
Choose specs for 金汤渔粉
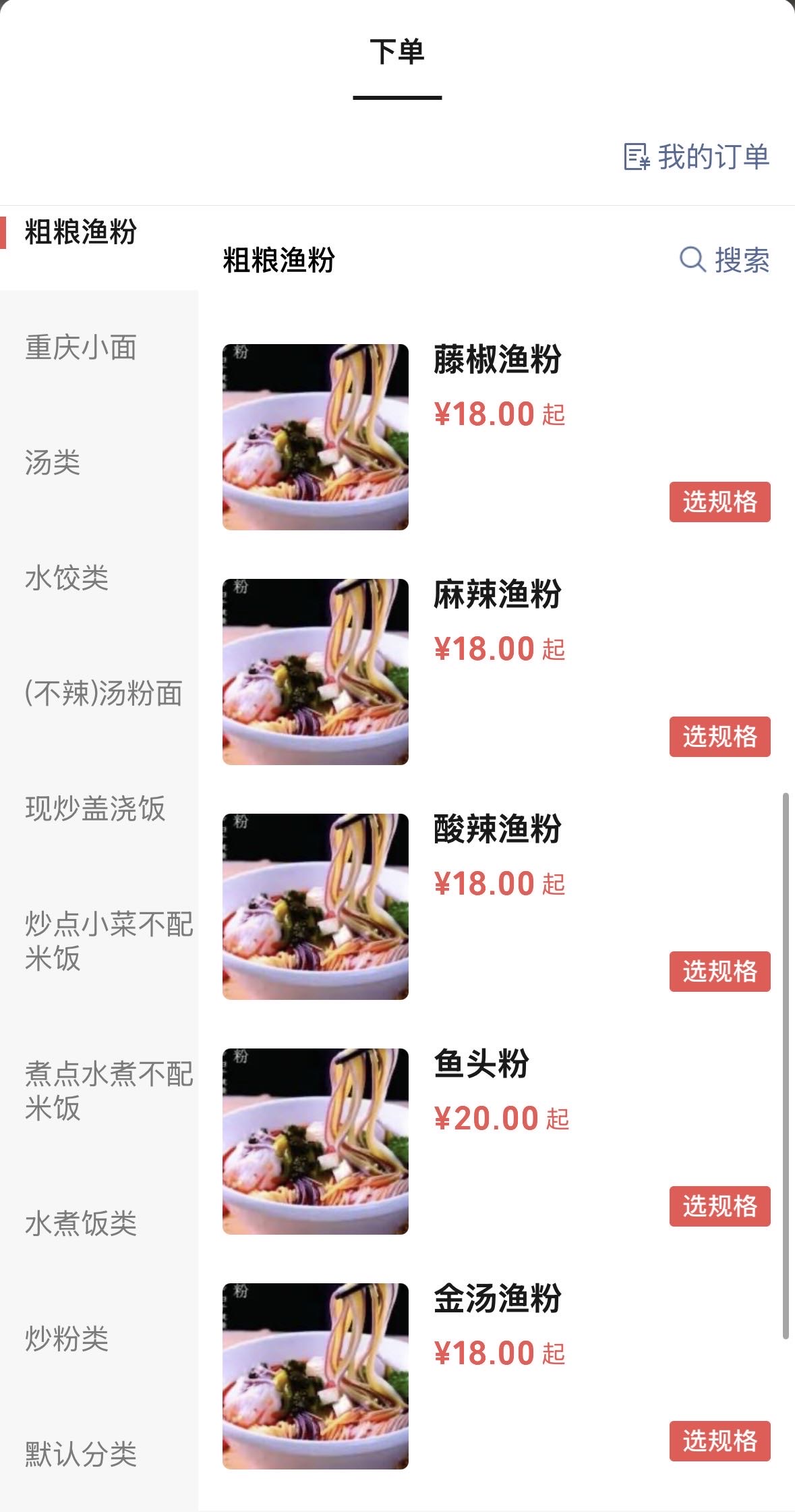(x=719, y=1441)
